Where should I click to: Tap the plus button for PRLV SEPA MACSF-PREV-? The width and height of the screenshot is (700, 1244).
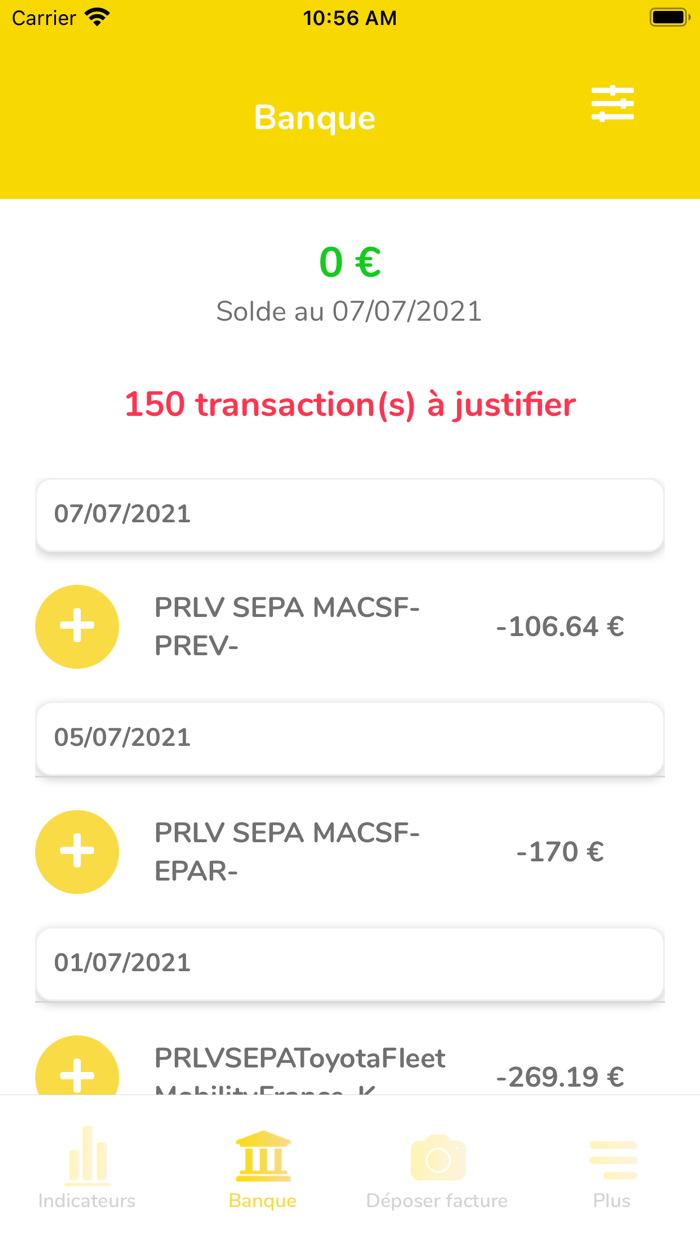77,627
